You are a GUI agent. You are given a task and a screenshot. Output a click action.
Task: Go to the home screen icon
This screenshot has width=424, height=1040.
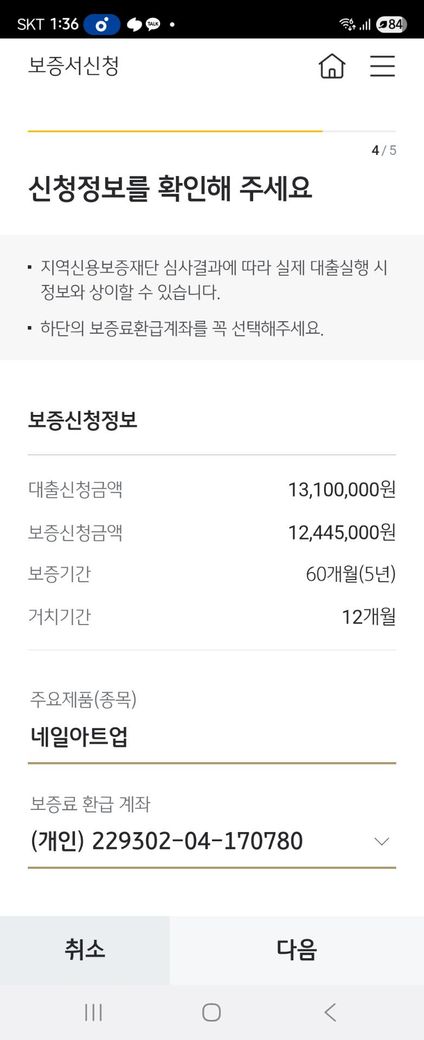332,66
